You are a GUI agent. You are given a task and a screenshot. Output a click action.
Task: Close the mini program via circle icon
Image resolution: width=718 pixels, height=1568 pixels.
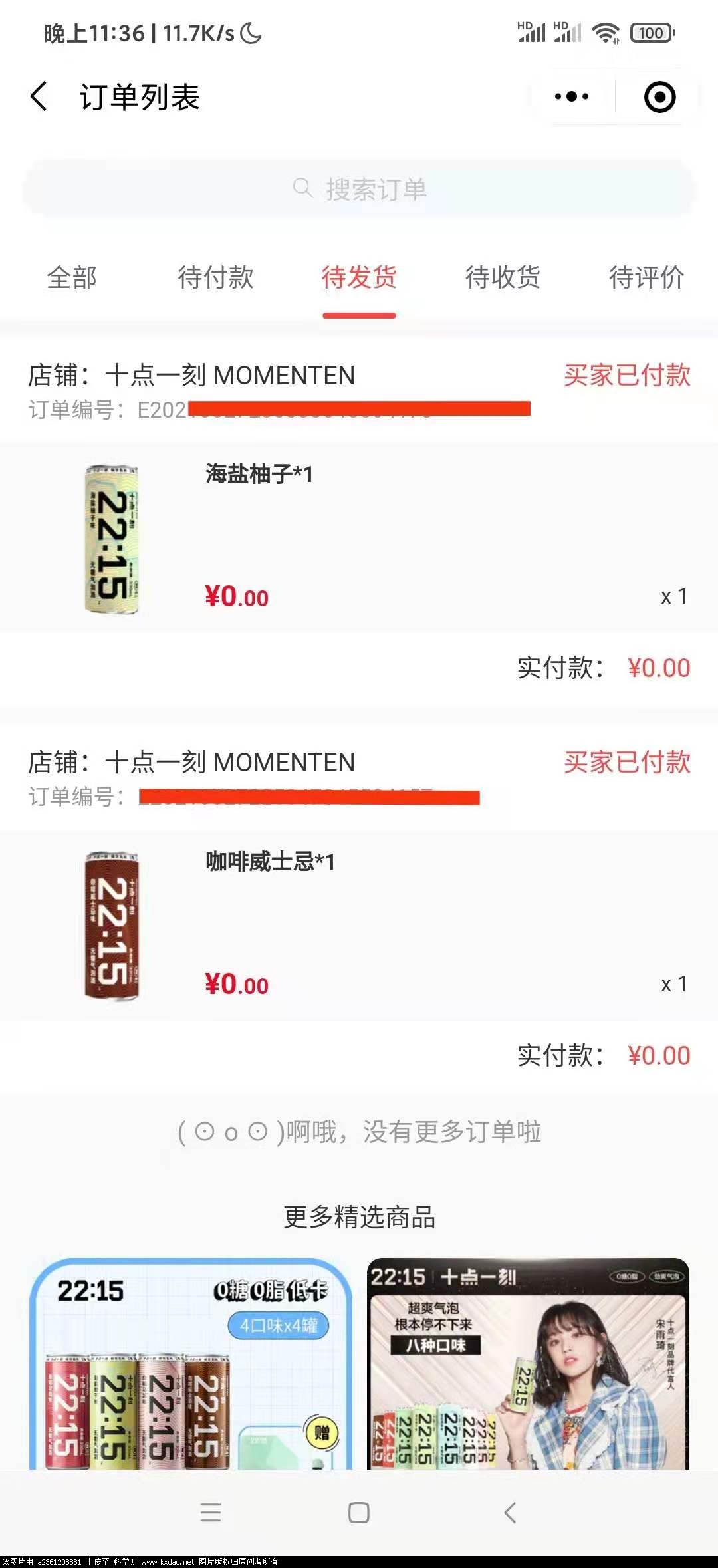click(659, 97)
